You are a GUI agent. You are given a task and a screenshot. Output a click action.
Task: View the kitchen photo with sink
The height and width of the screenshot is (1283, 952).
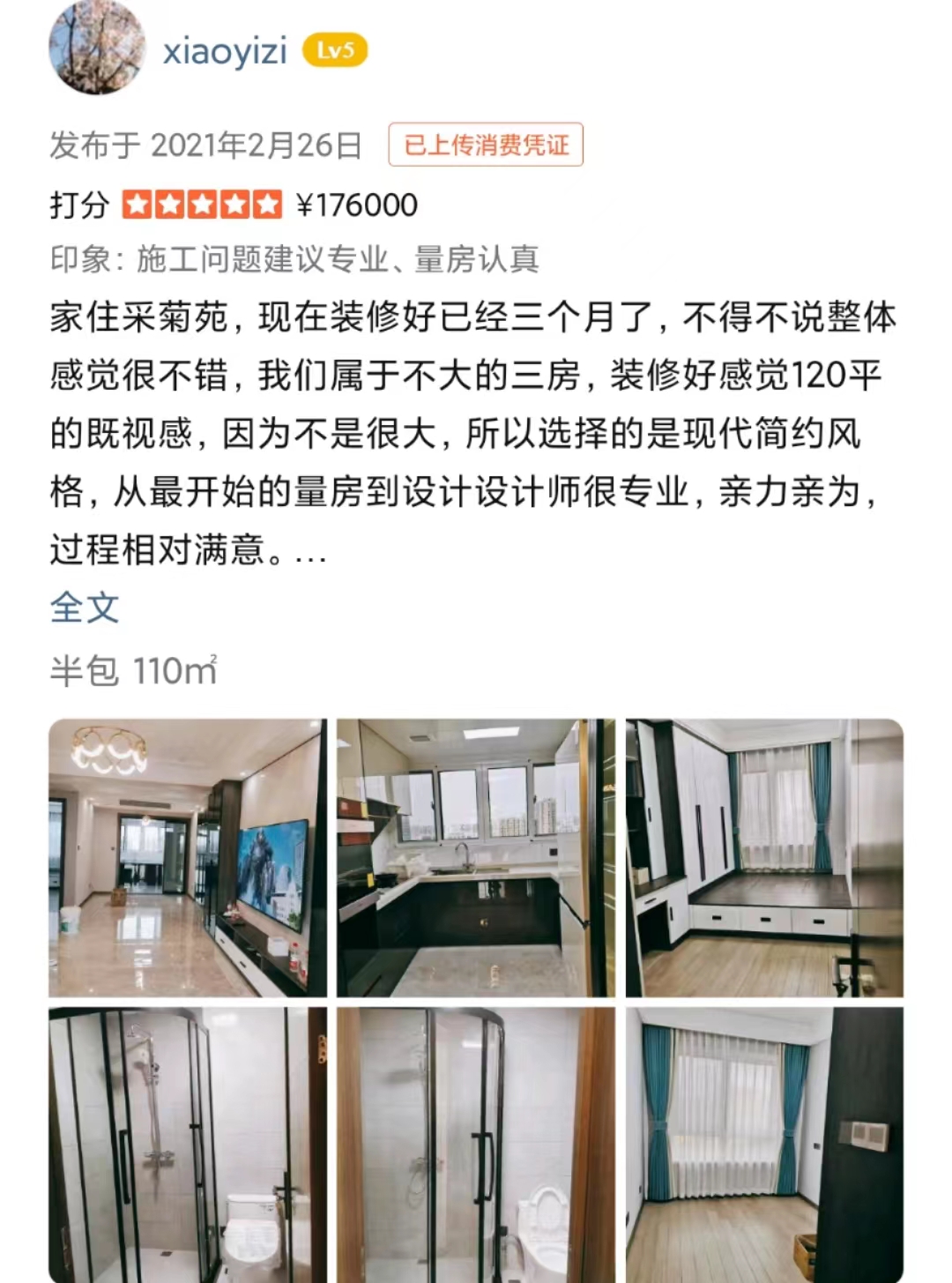pyautogui.click(x=475, y=857)
